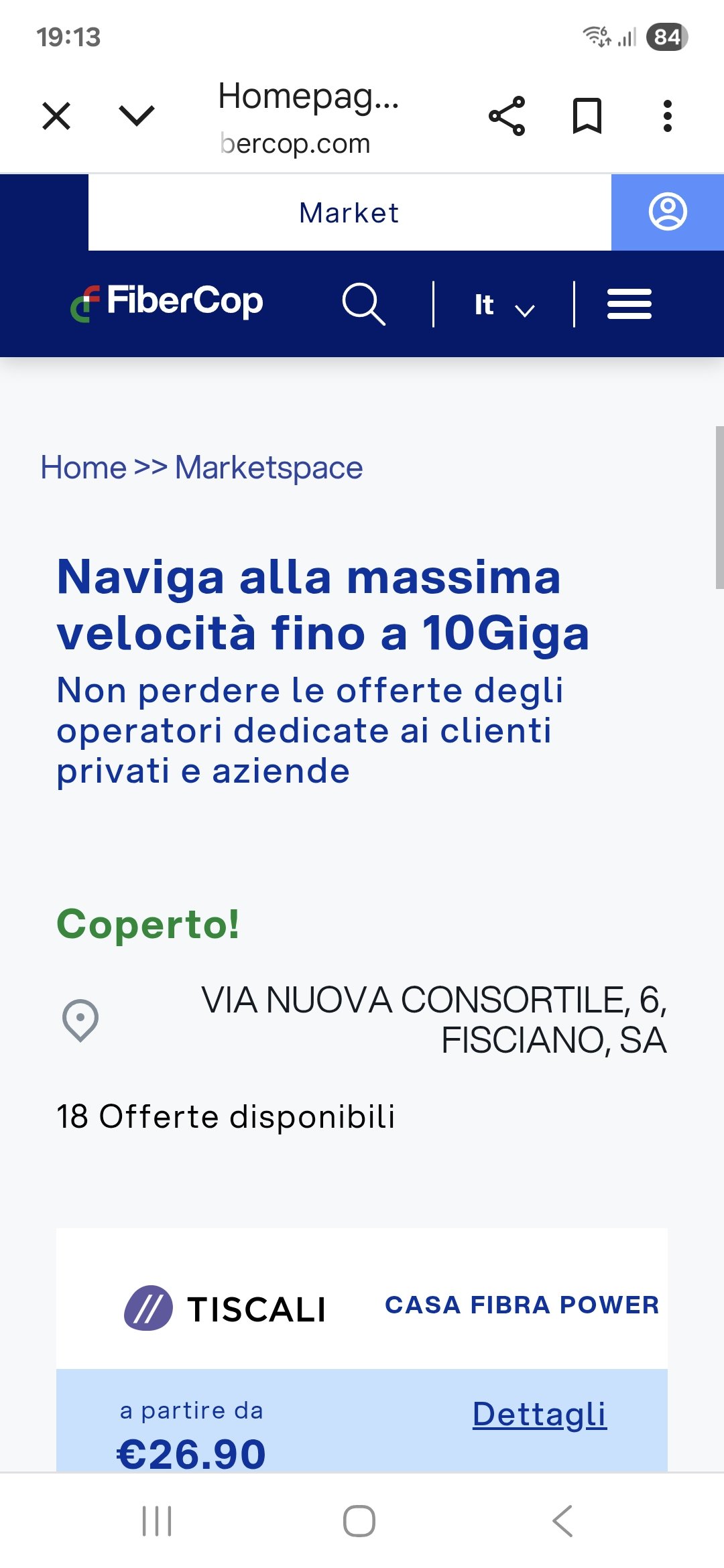Share this page
This screenshot has width=724, height=1568.
[x=507, y=116]
